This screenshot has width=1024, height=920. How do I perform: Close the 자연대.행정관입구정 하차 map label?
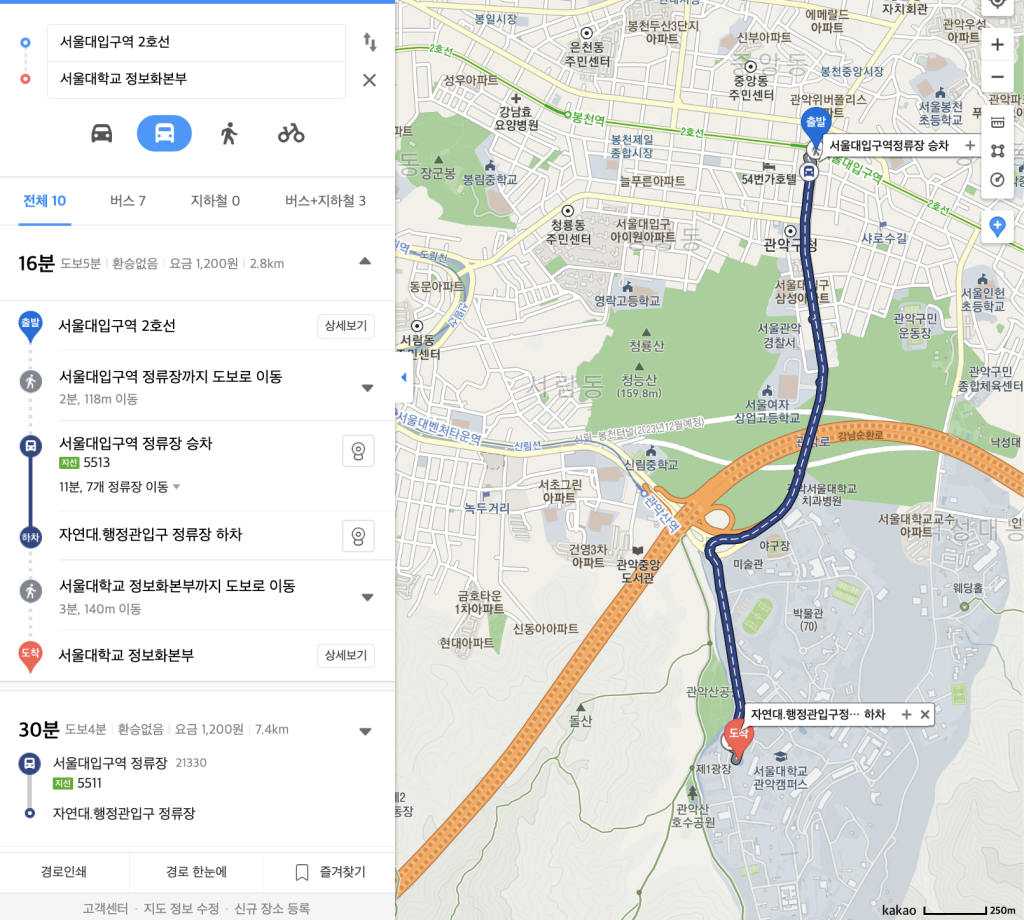point(925,714)
